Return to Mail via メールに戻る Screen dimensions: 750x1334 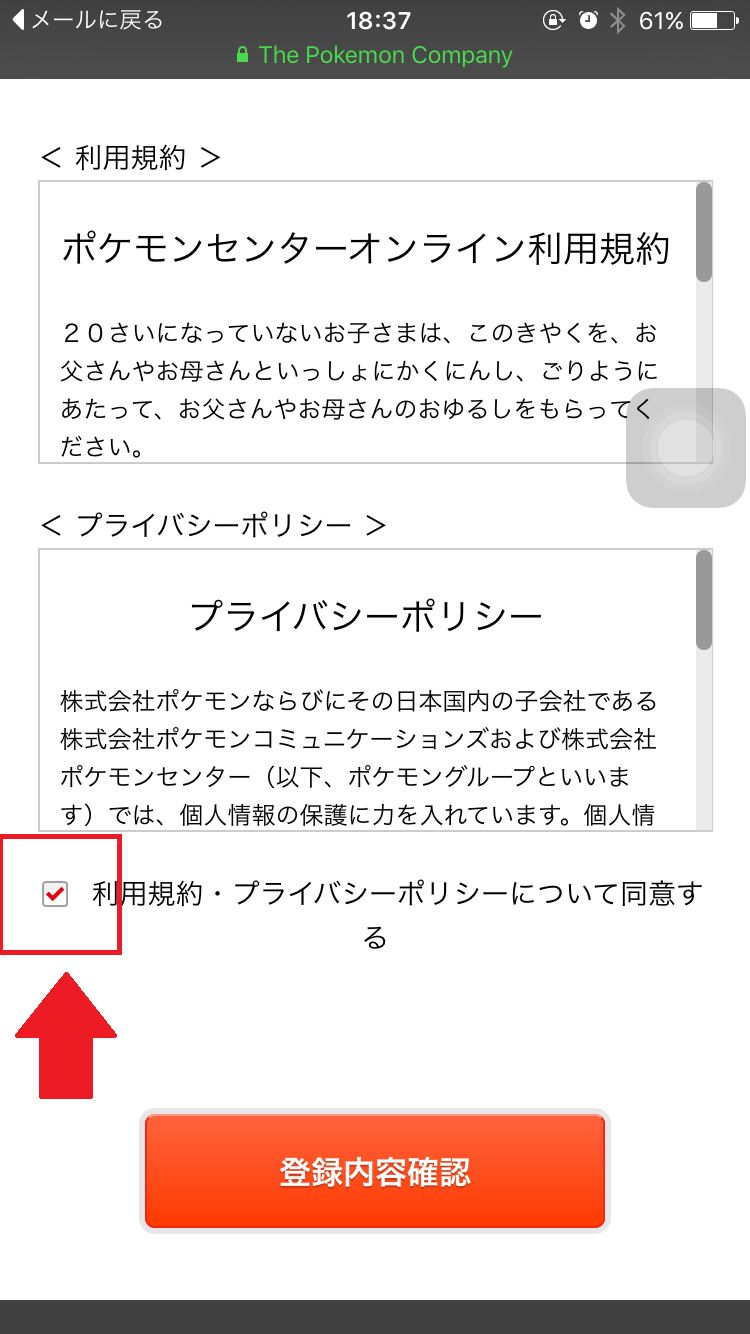tap(87, 20)
